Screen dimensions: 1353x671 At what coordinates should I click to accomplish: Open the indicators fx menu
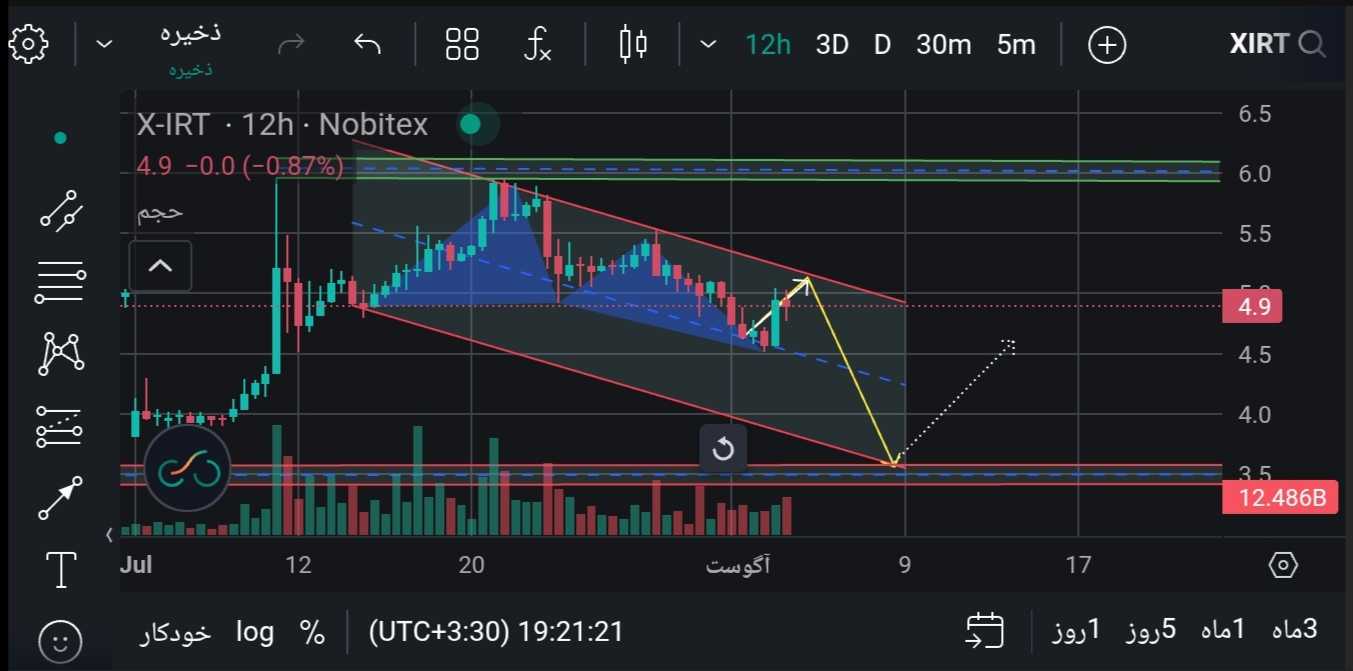(538, 44)
